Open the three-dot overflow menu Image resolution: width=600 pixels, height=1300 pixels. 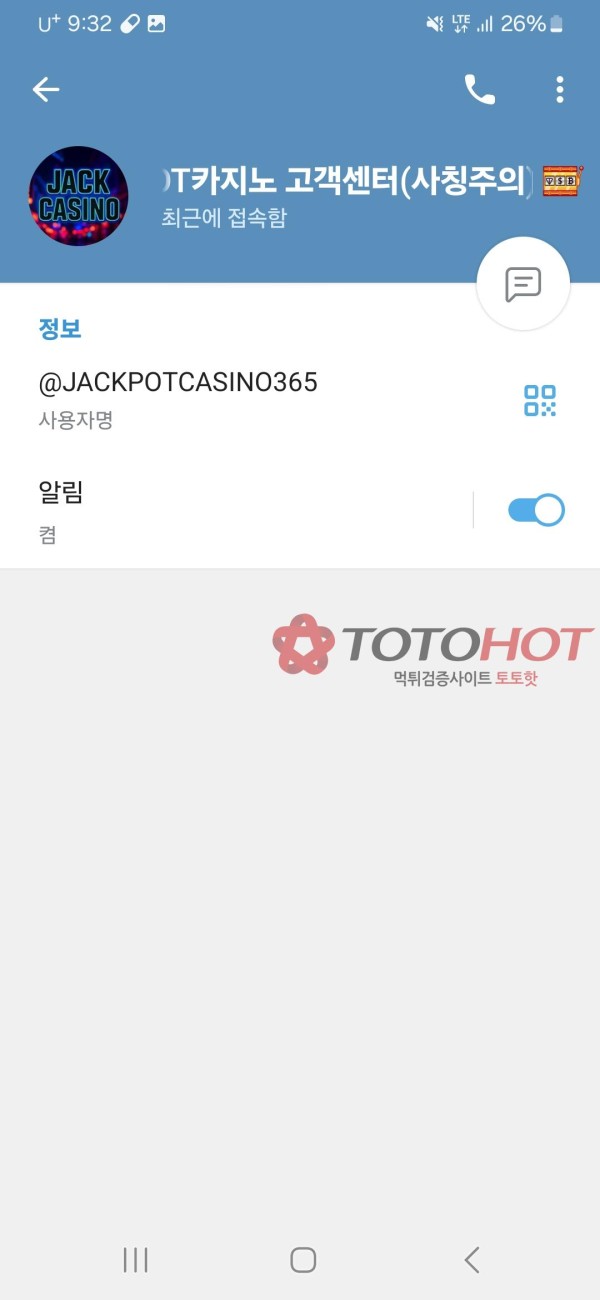(559, 90)
